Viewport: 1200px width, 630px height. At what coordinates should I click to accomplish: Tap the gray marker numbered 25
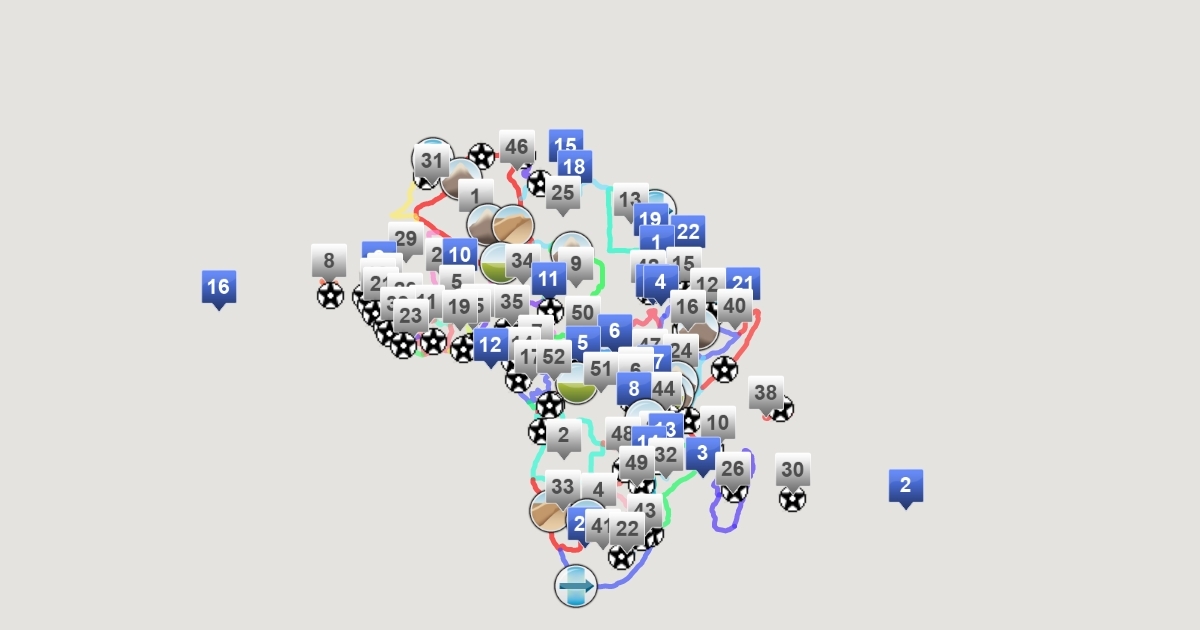click(x=562, y=193)
